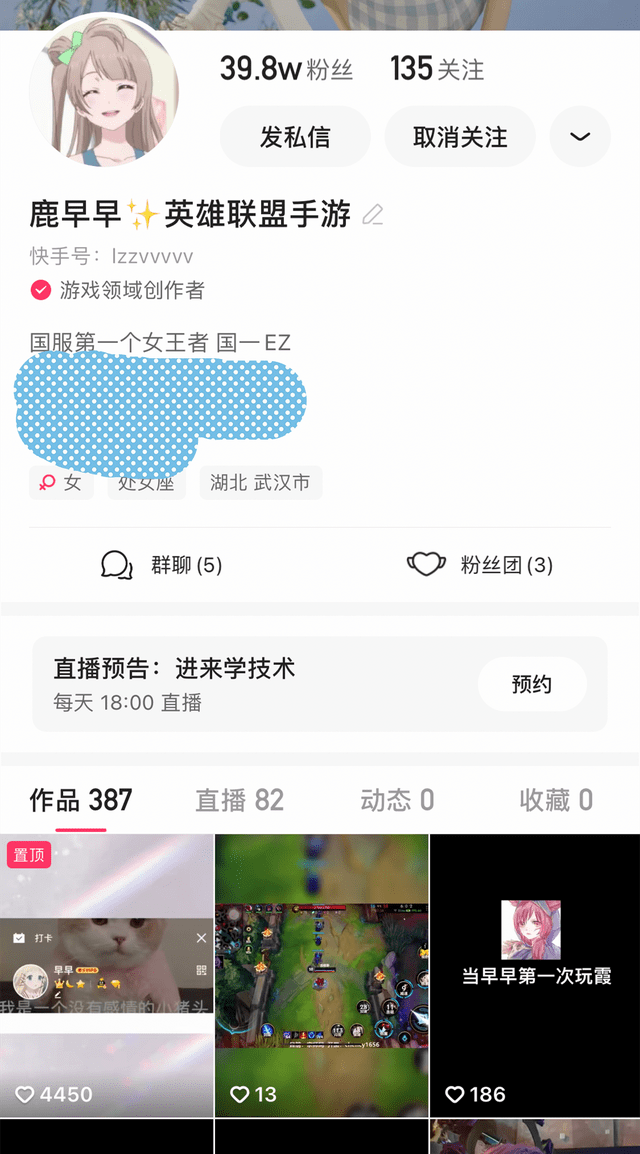This screenshot has width=640, height=1154.
Task: Switch to the 动态 0 tab
Action: tap(397, 800)
